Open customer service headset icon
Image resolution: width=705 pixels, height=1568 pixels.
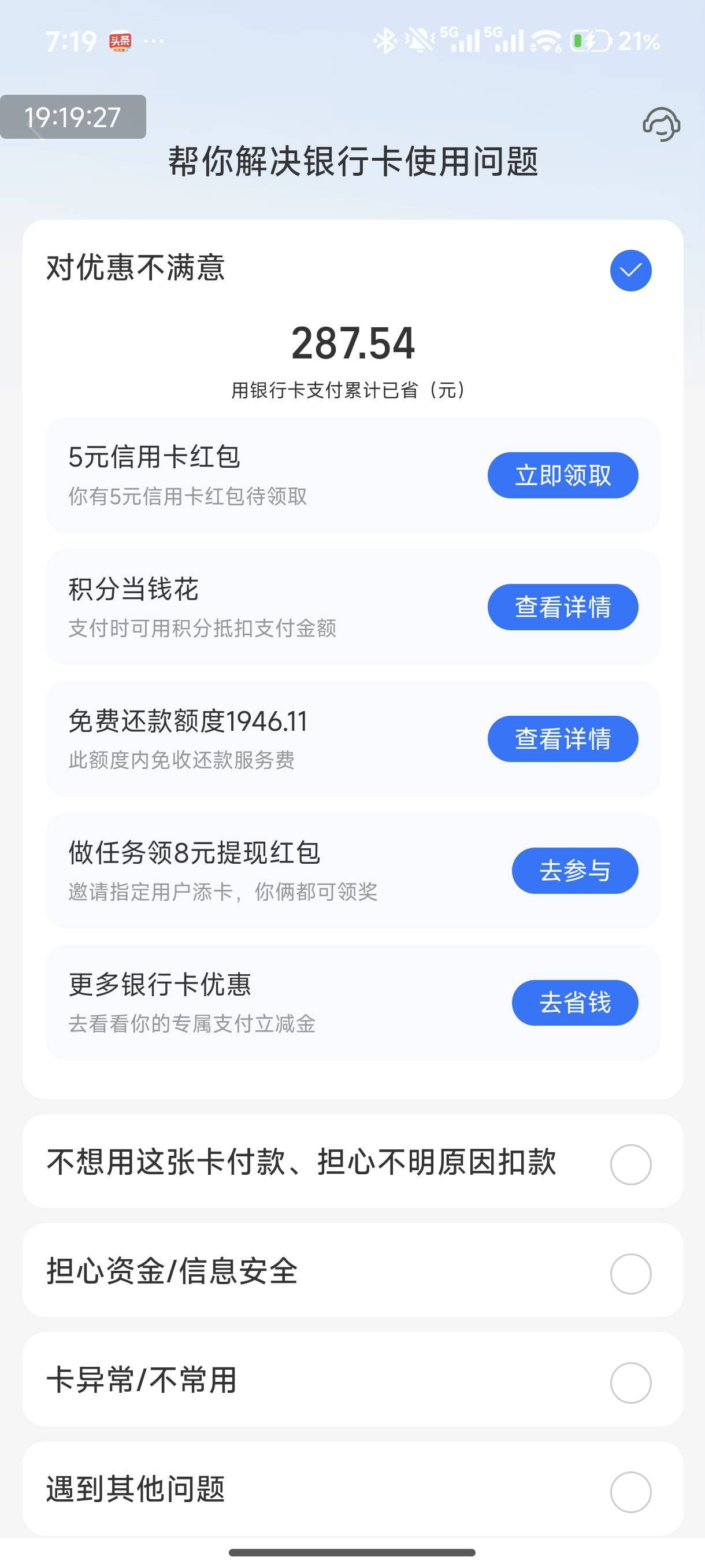(x=661, y=125)
